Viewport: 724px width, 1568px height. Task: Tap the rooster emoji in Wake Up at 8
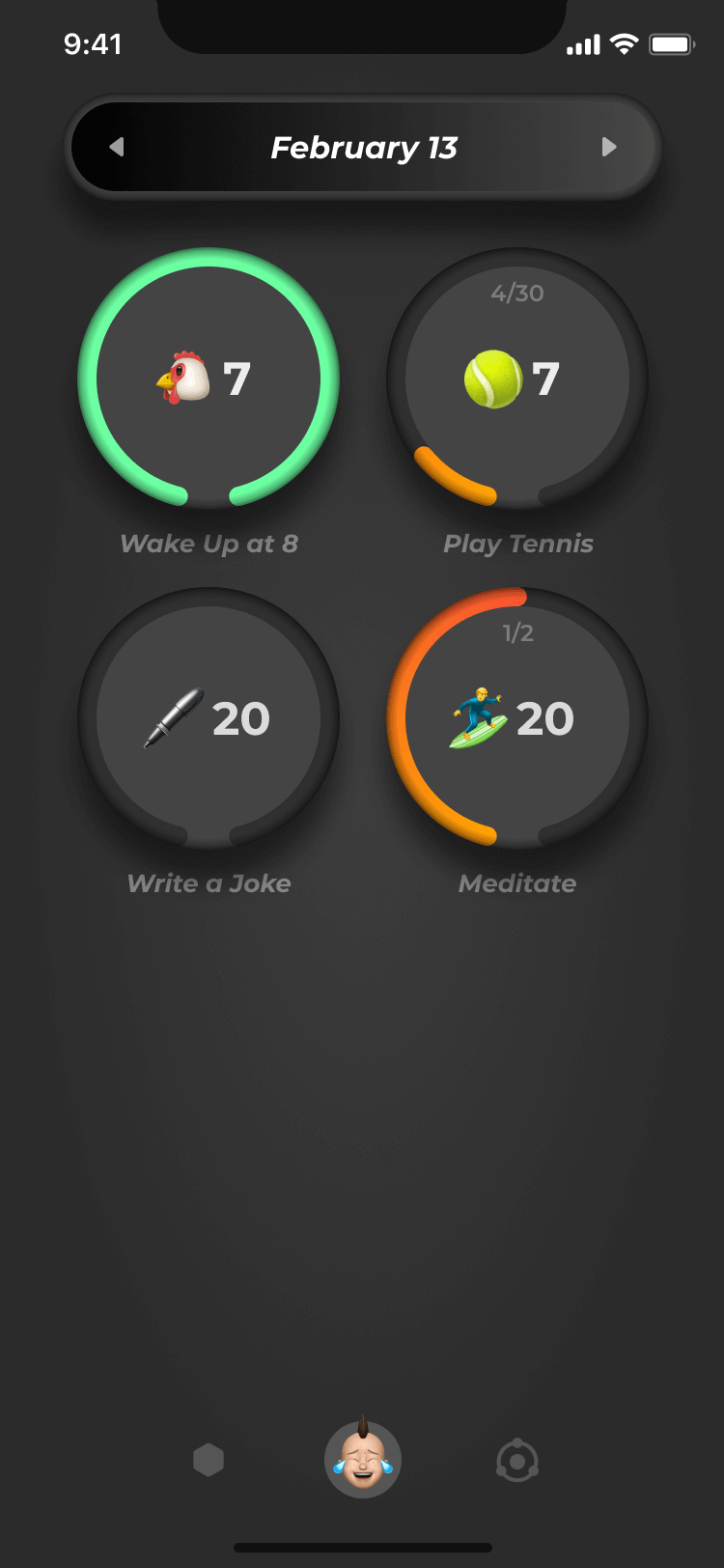[181, 378]
